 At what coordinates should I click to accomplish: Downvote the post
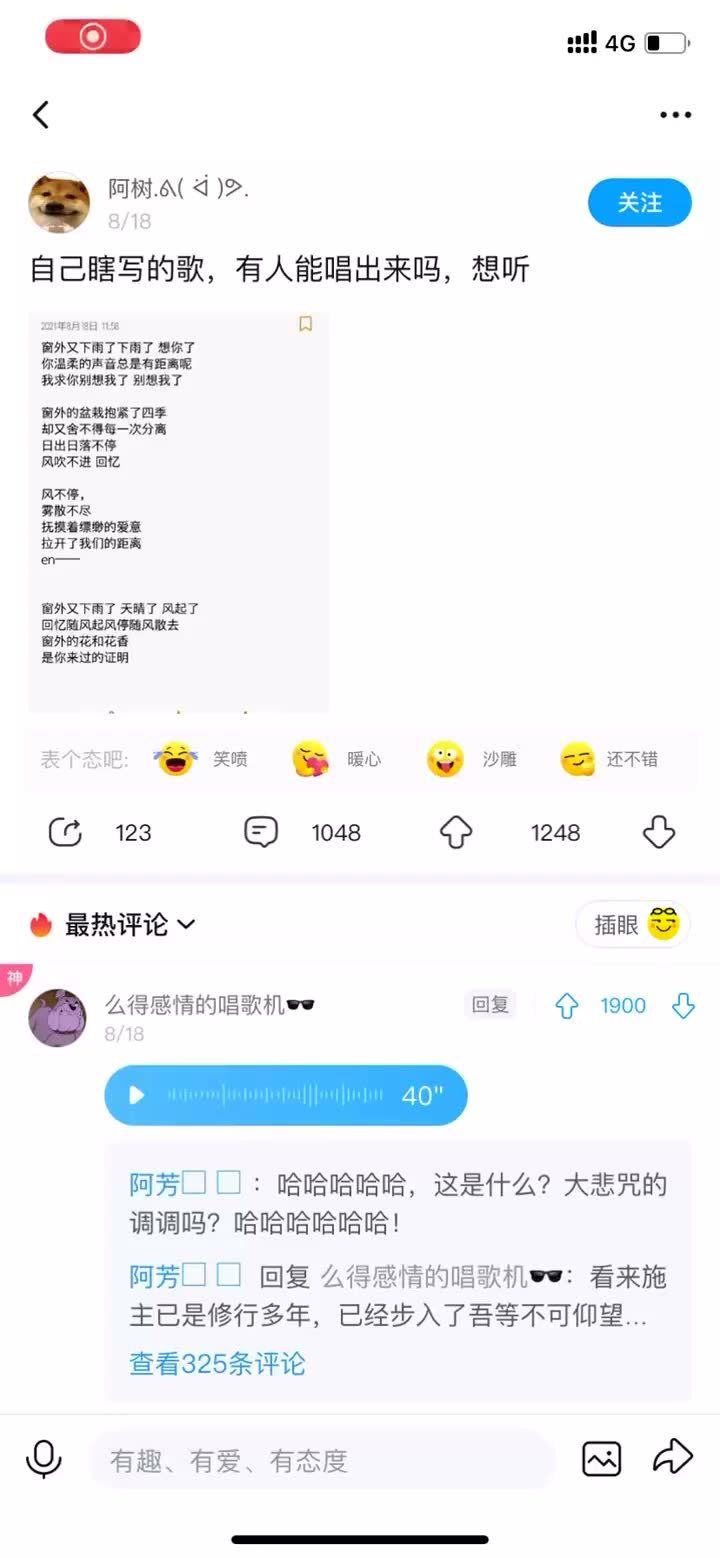659,832
